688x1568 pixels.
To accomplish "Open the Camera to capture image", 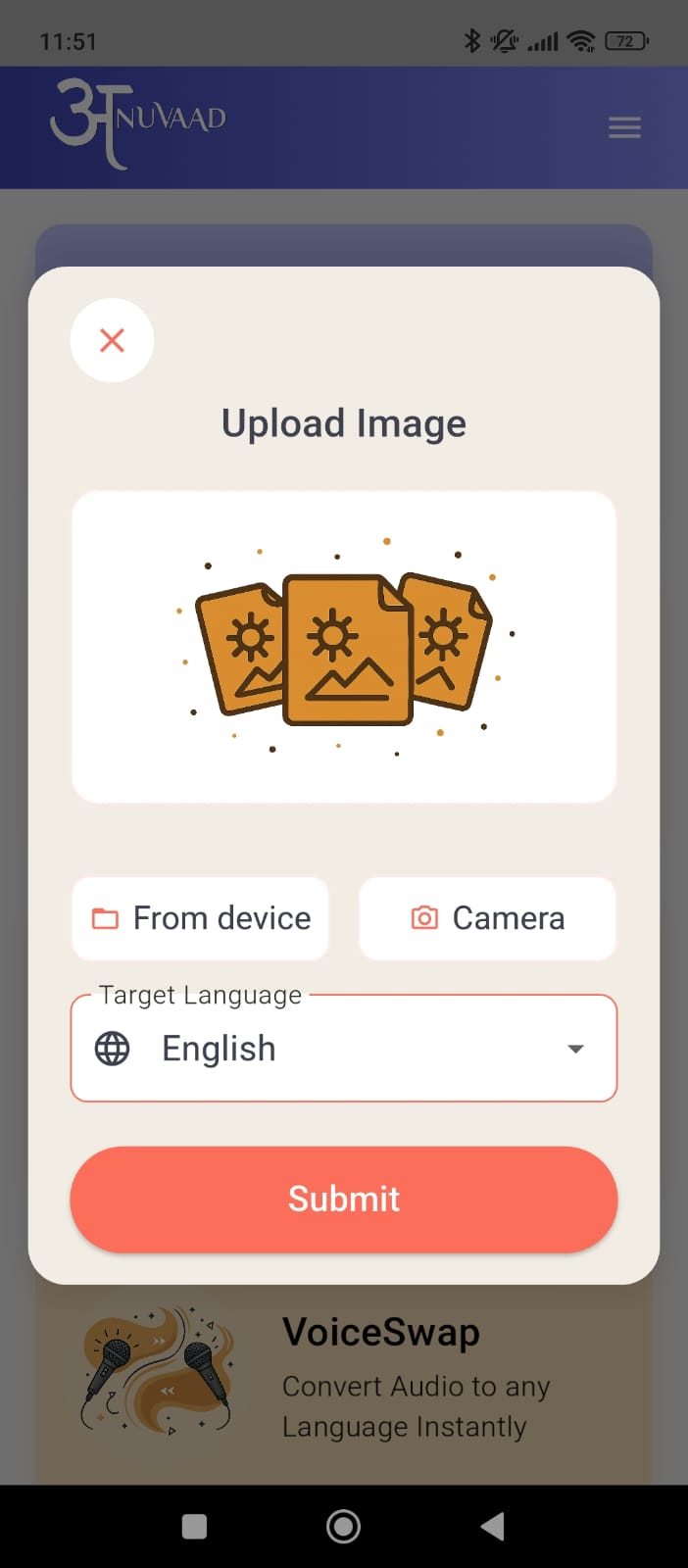I will click(x=487, y=918).
